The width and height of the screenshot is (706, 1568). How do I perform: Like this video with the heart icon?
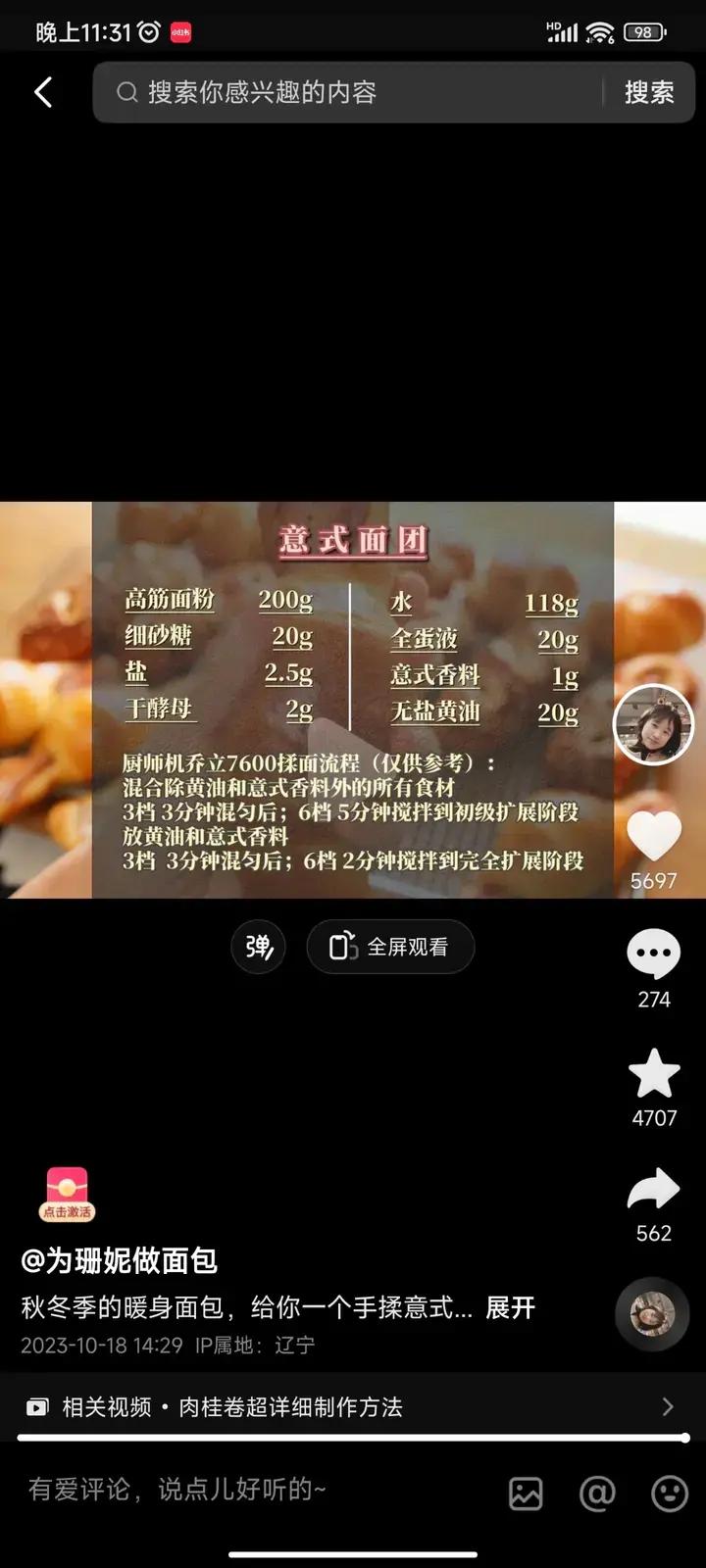click(653, 838)
